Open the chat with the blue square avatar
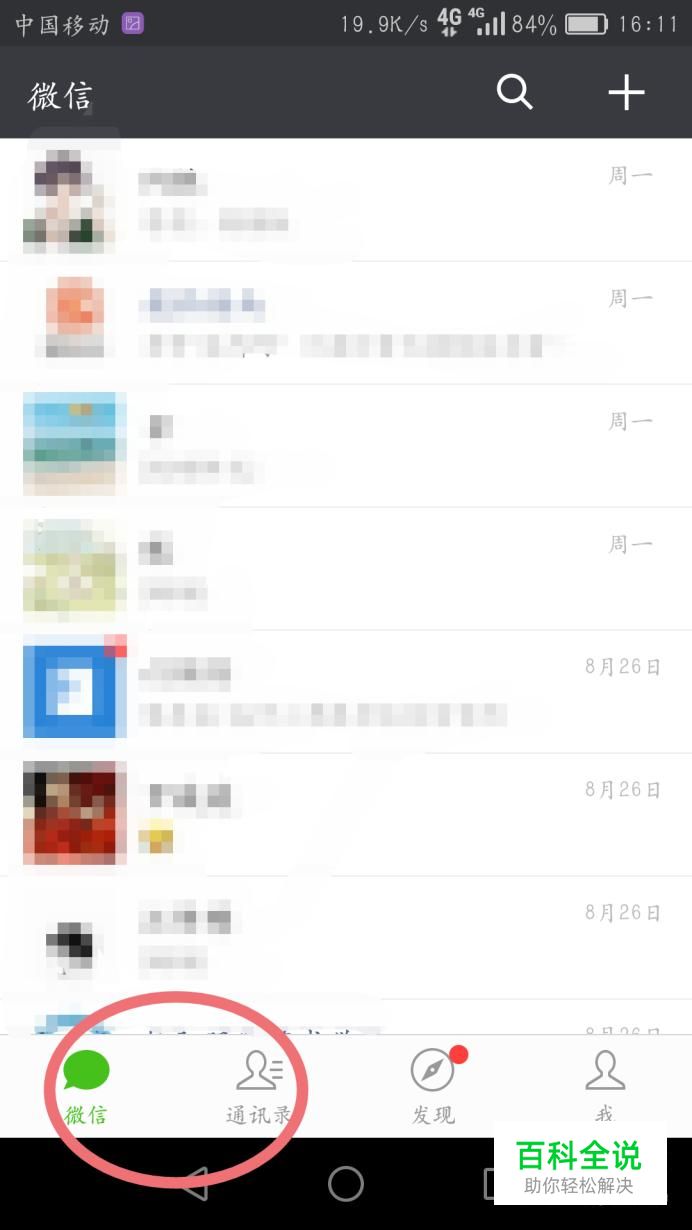 coord(346,691)
